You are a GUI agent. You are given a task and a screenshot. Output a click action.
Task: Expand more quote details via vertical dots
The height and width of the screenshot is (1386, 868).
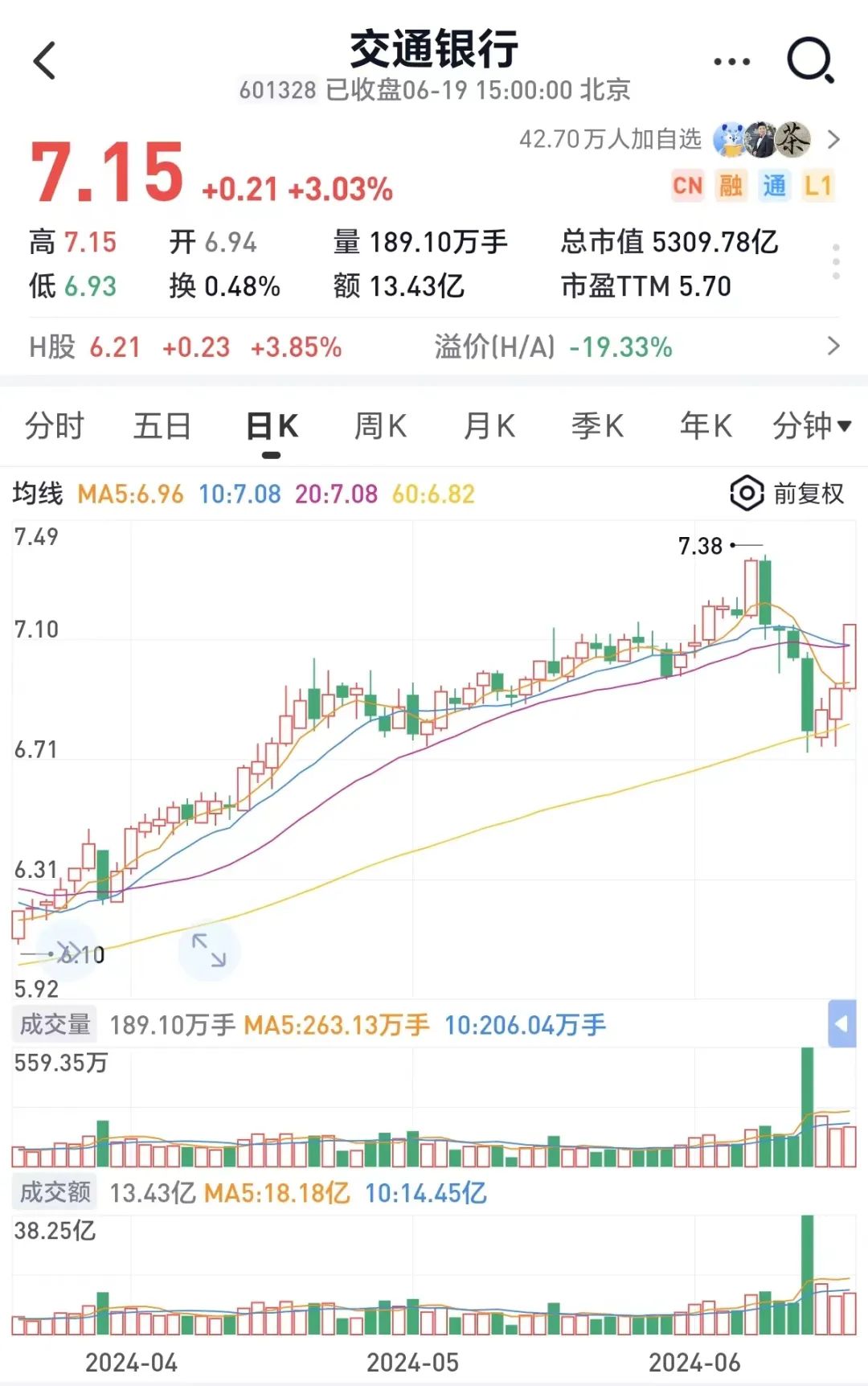[836, 262]
